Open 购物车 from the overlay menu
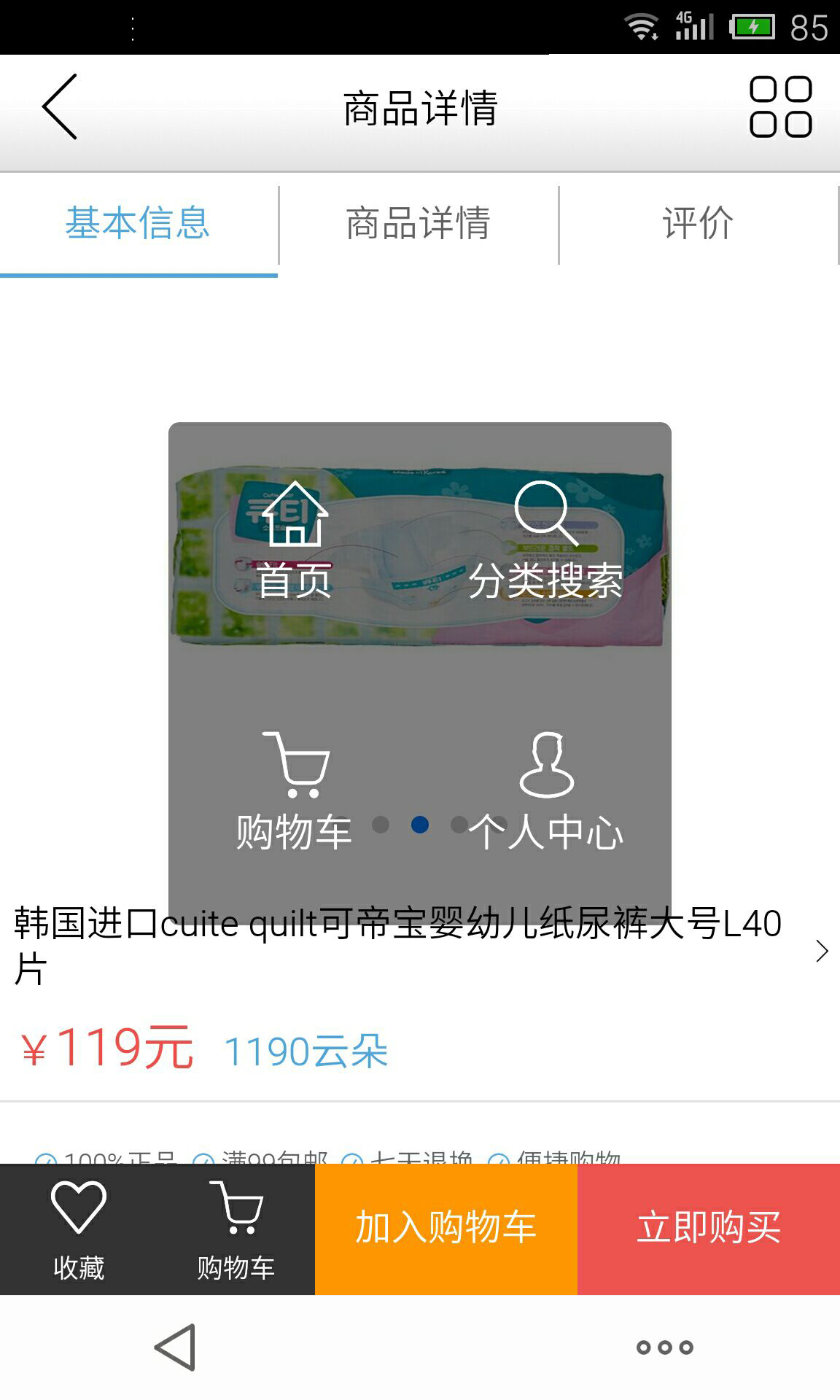Viewport: 840px width, 1400px height. click(x=295, y=792)
